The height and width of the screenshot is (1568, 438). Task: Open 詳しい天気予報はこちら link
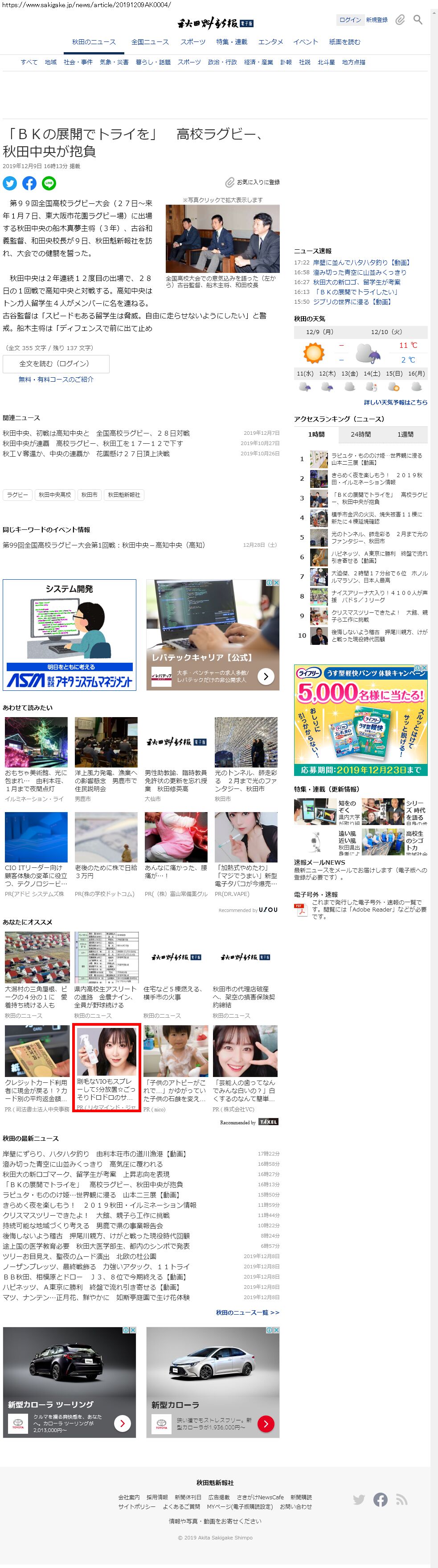point(395,402)
